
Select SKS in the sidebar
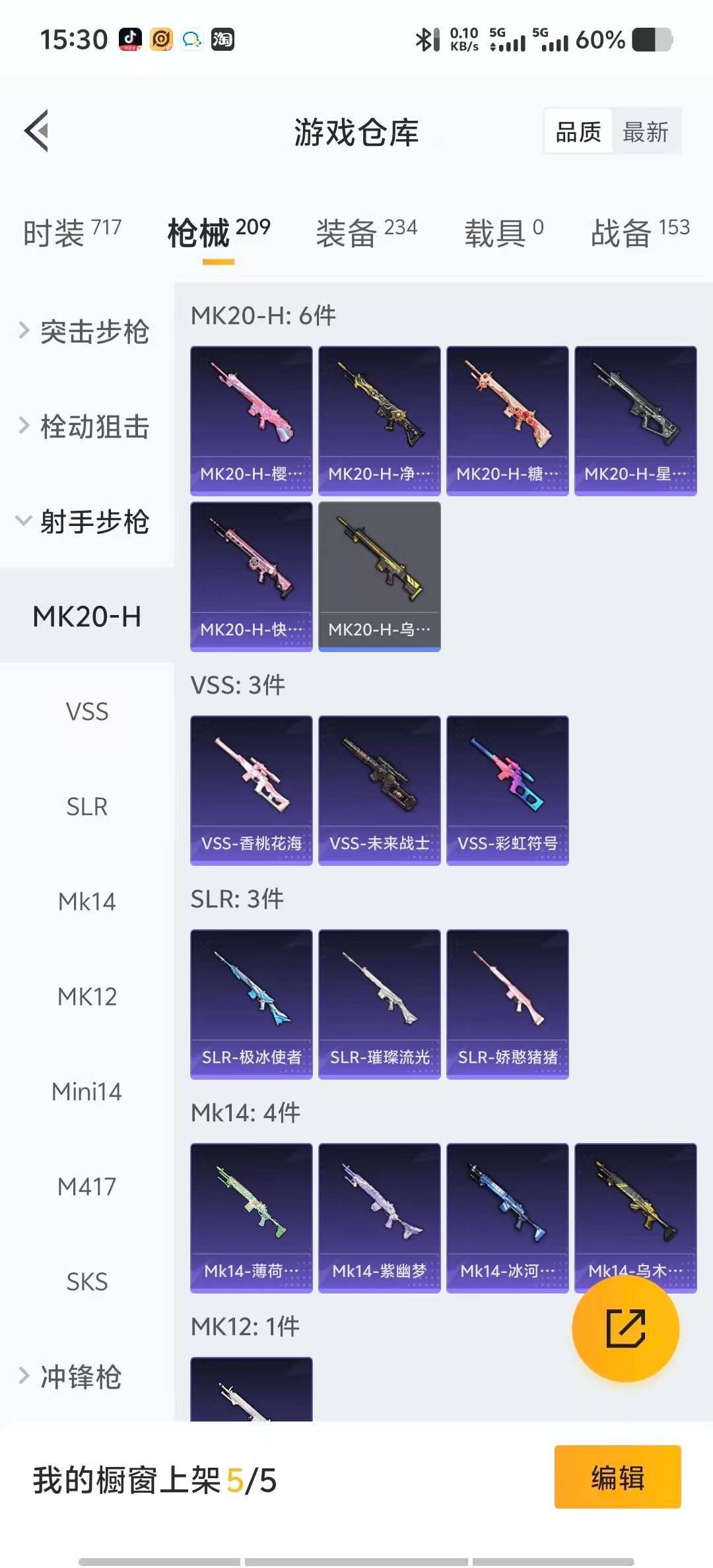[86, 1282]
